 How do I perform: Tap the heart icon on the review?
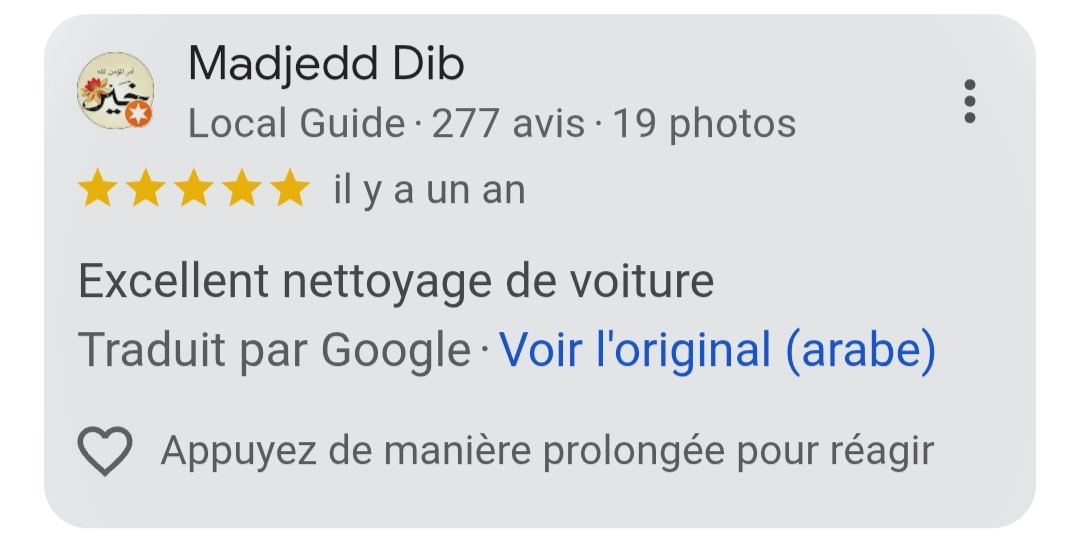(105, 451)
